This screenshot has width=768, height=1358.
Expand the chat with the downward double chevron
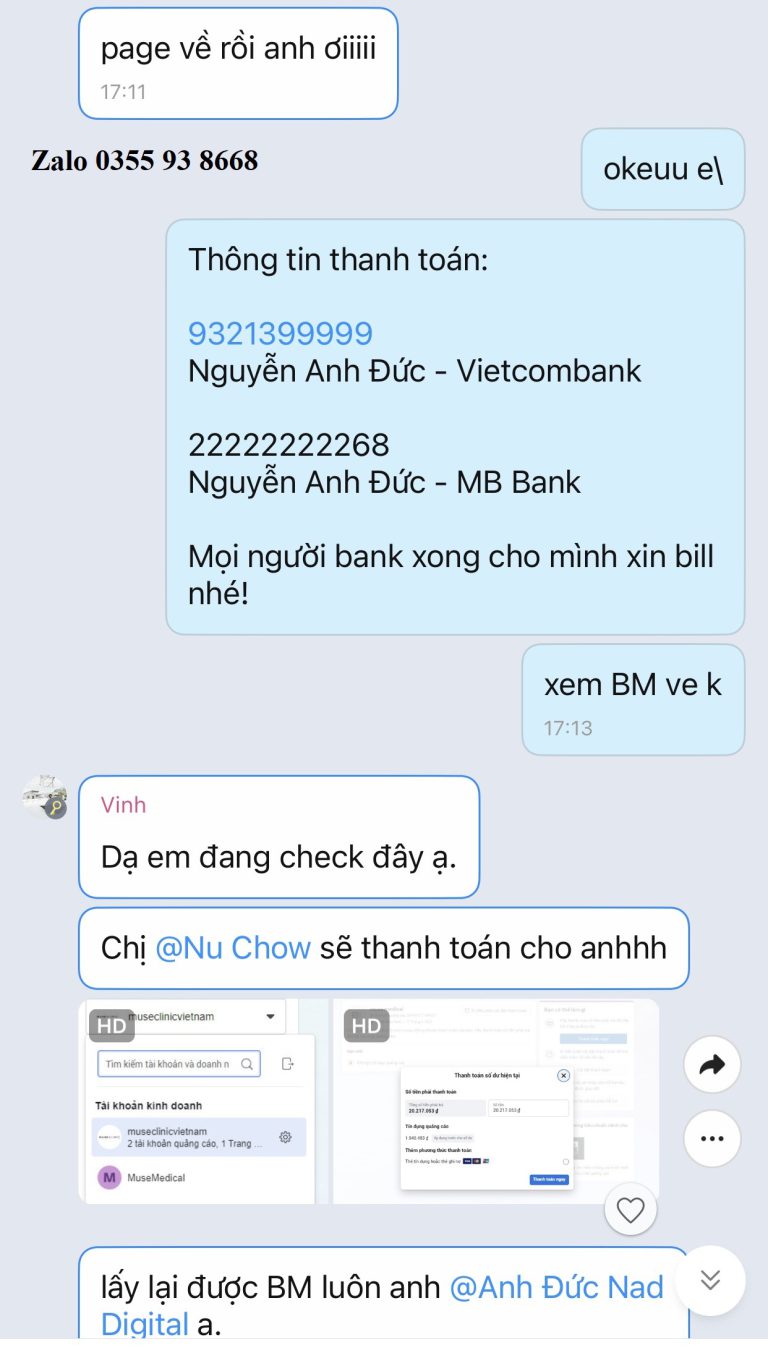(x=710, y=1280)
